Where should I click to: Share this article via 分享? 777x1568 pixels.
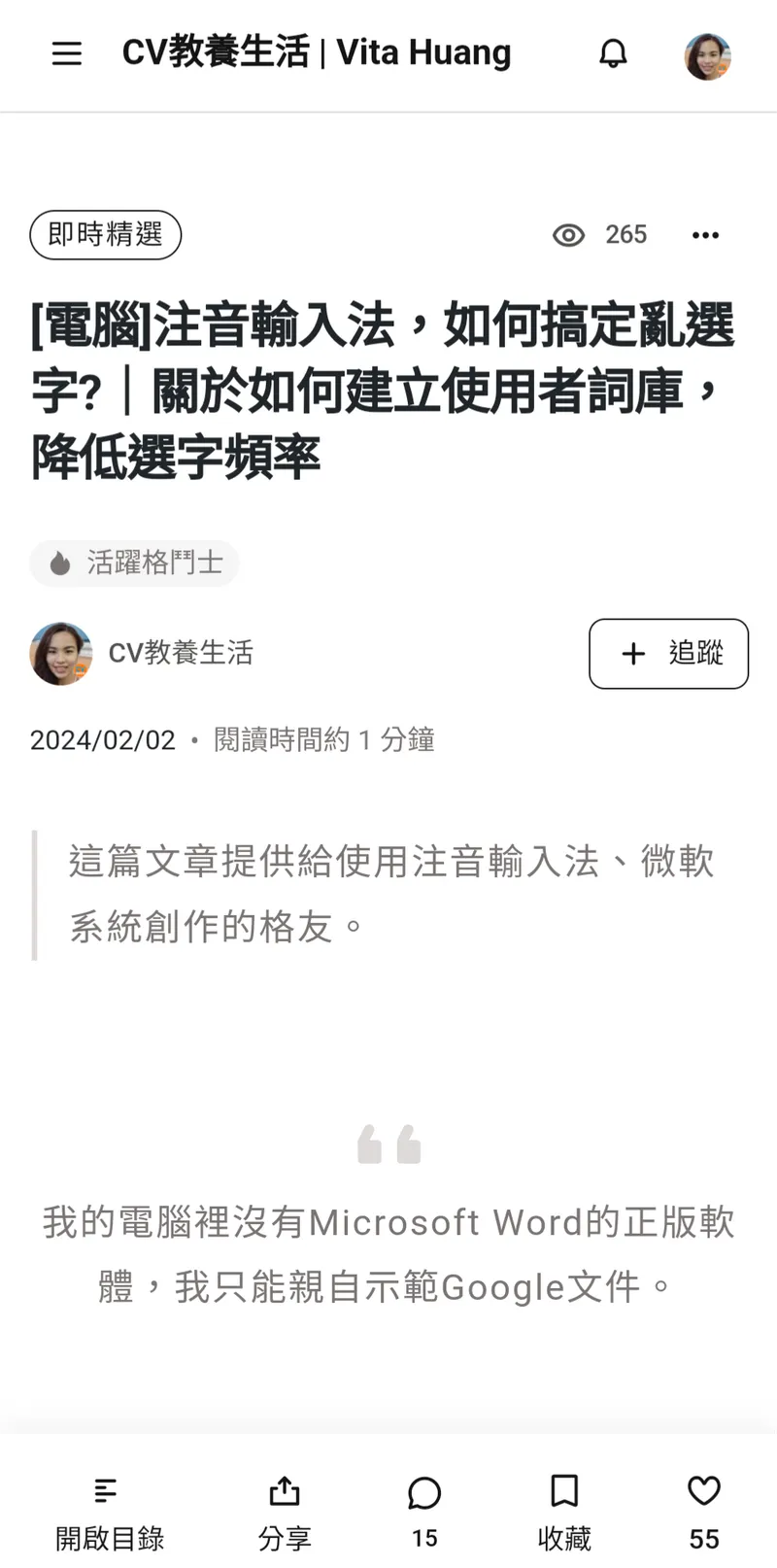point(285,1514)
